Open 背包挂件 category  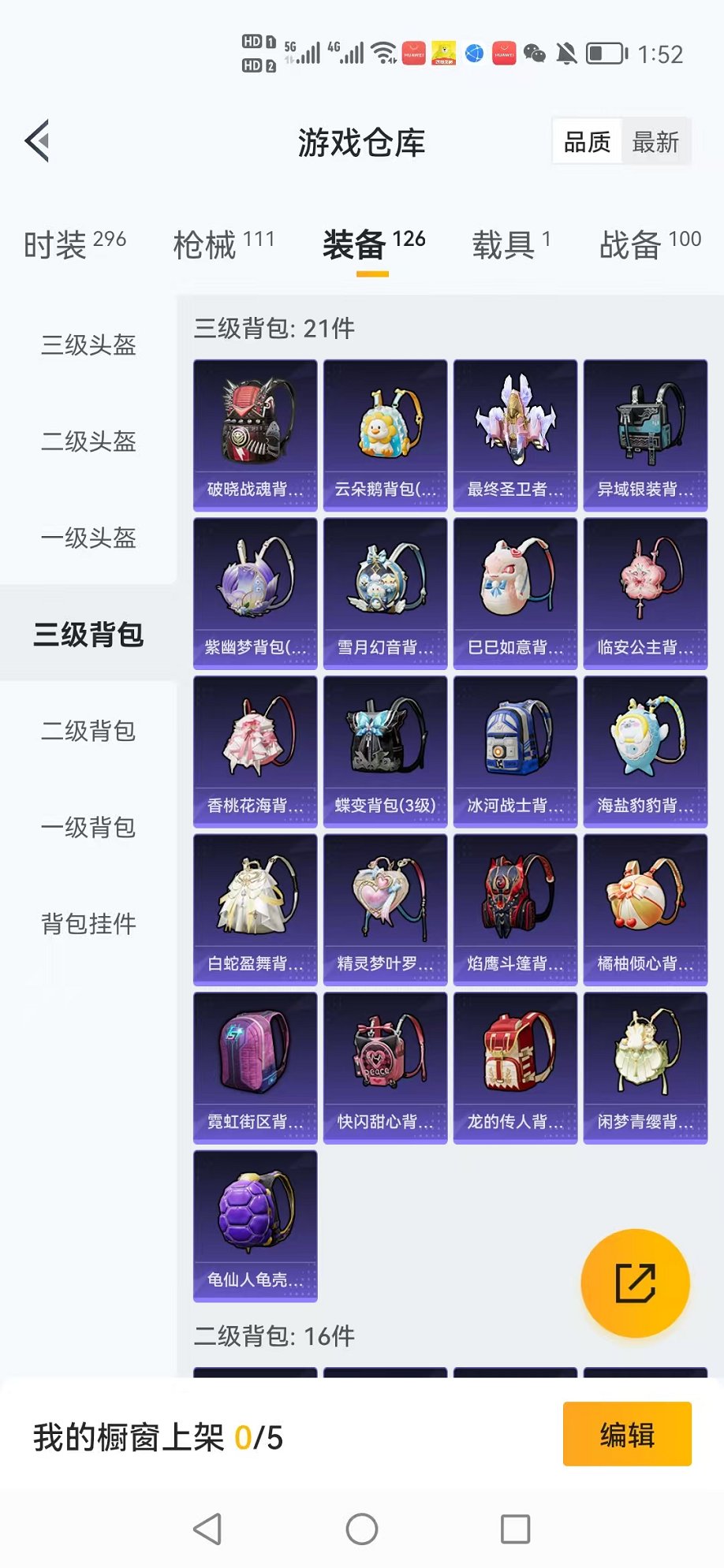(x=88, y=923)
